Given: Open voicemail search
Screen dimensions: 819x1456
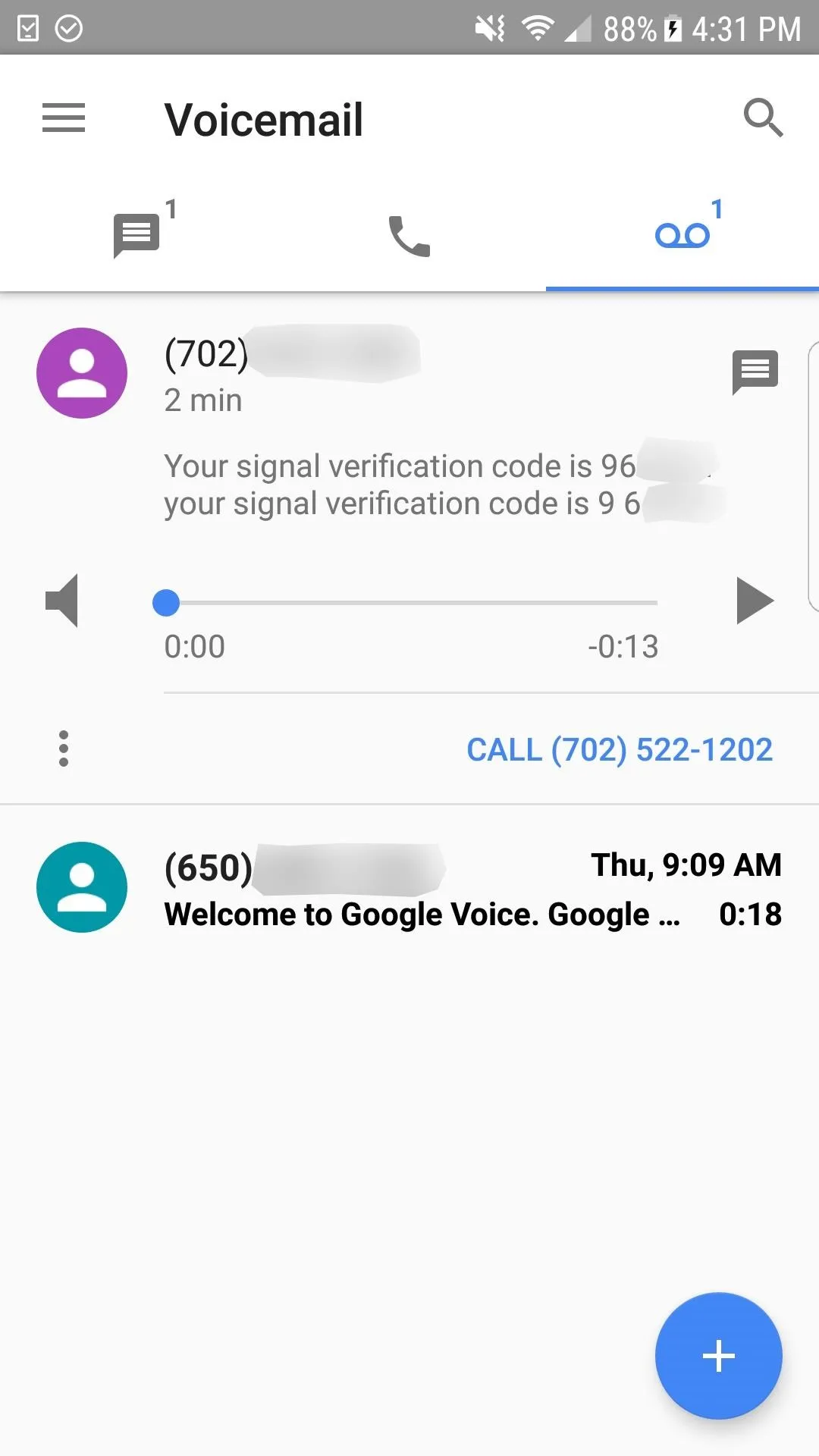Looking at the screenshot, I should point(763,118).
